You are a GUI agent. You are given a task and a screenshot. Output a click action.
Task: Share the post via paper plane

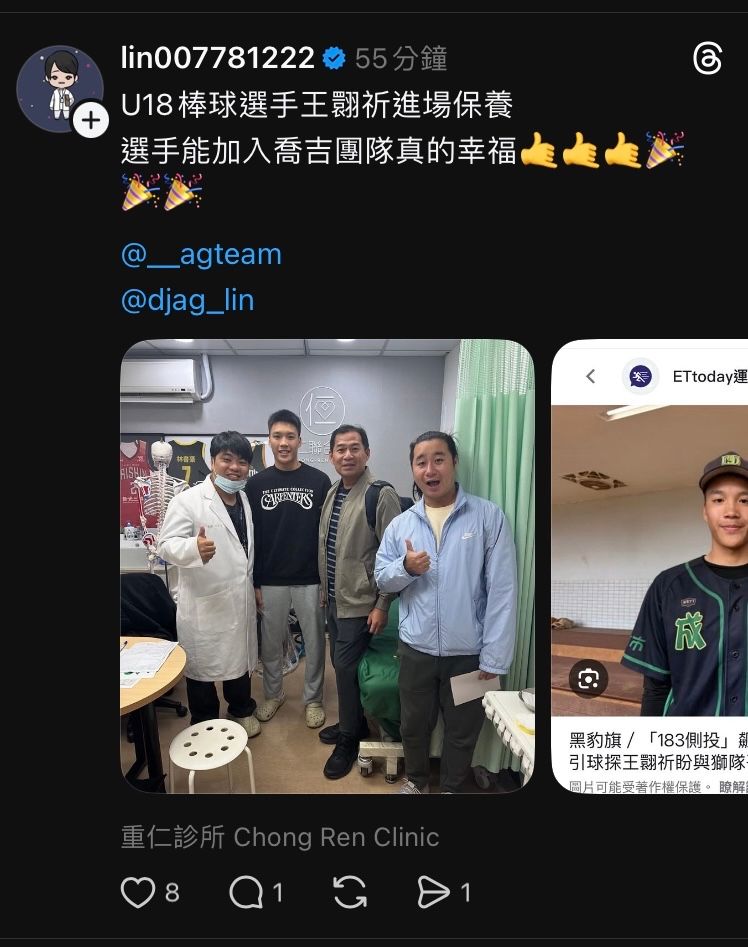click(433, 892)
